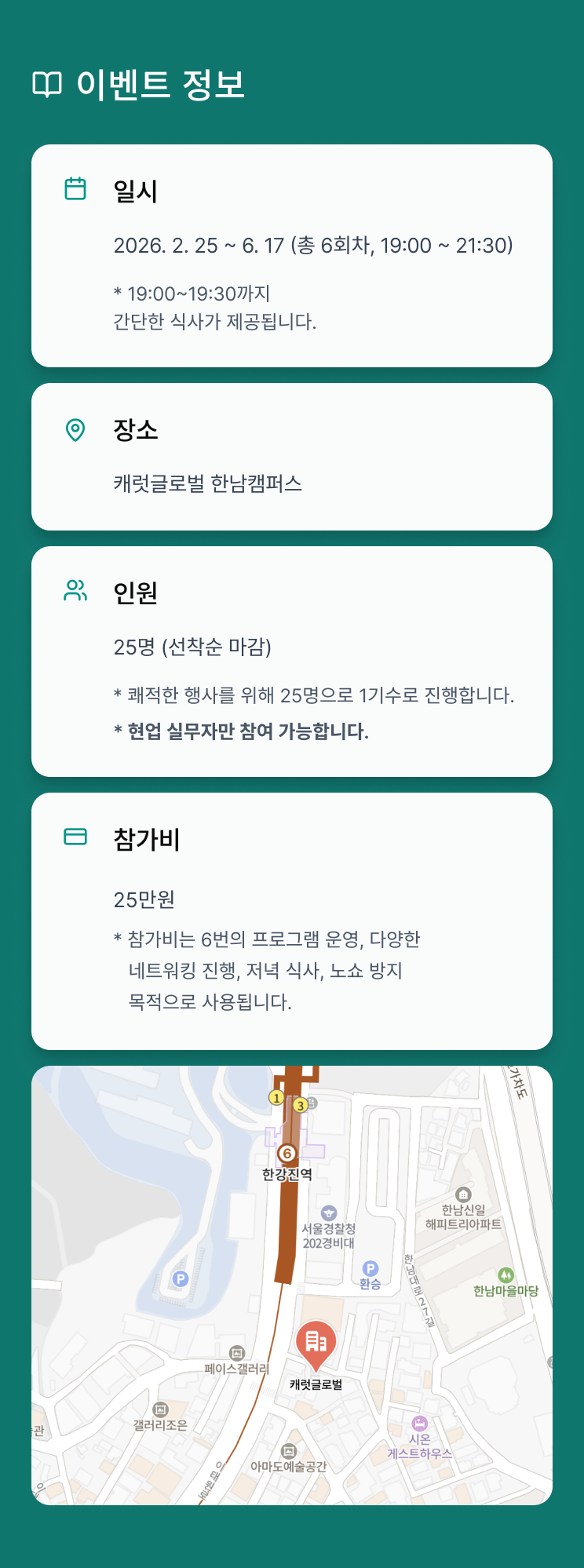The height and width of the screenshot is (1568, 584).
Task: Open the 캐럿글로벌 location map
Action: coord(292,1285)
